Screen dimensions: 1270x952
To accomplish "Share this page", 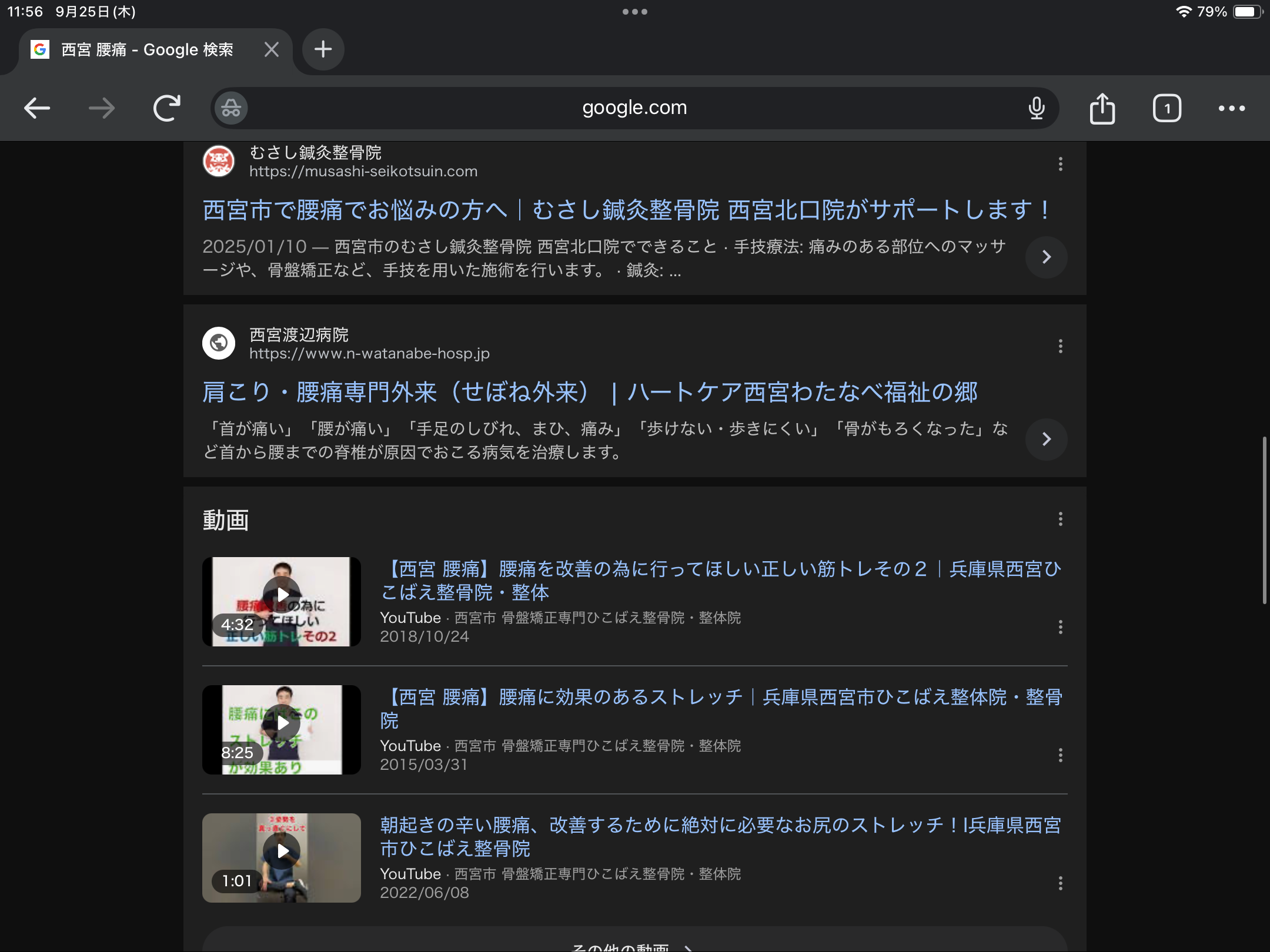I will [x=1102, y=108].
